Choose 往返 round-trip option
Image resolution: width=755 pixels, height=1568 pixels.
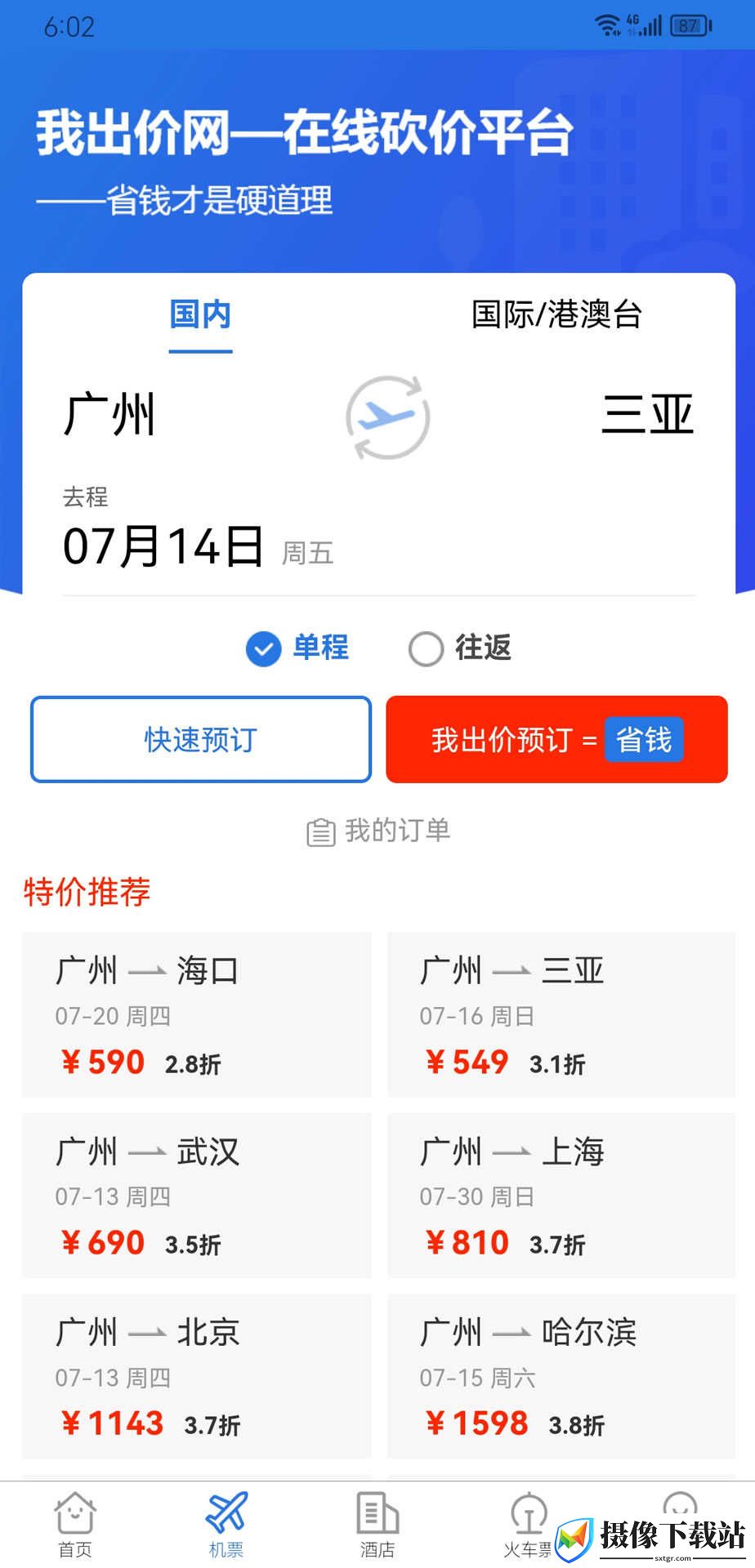pos(460,648)
